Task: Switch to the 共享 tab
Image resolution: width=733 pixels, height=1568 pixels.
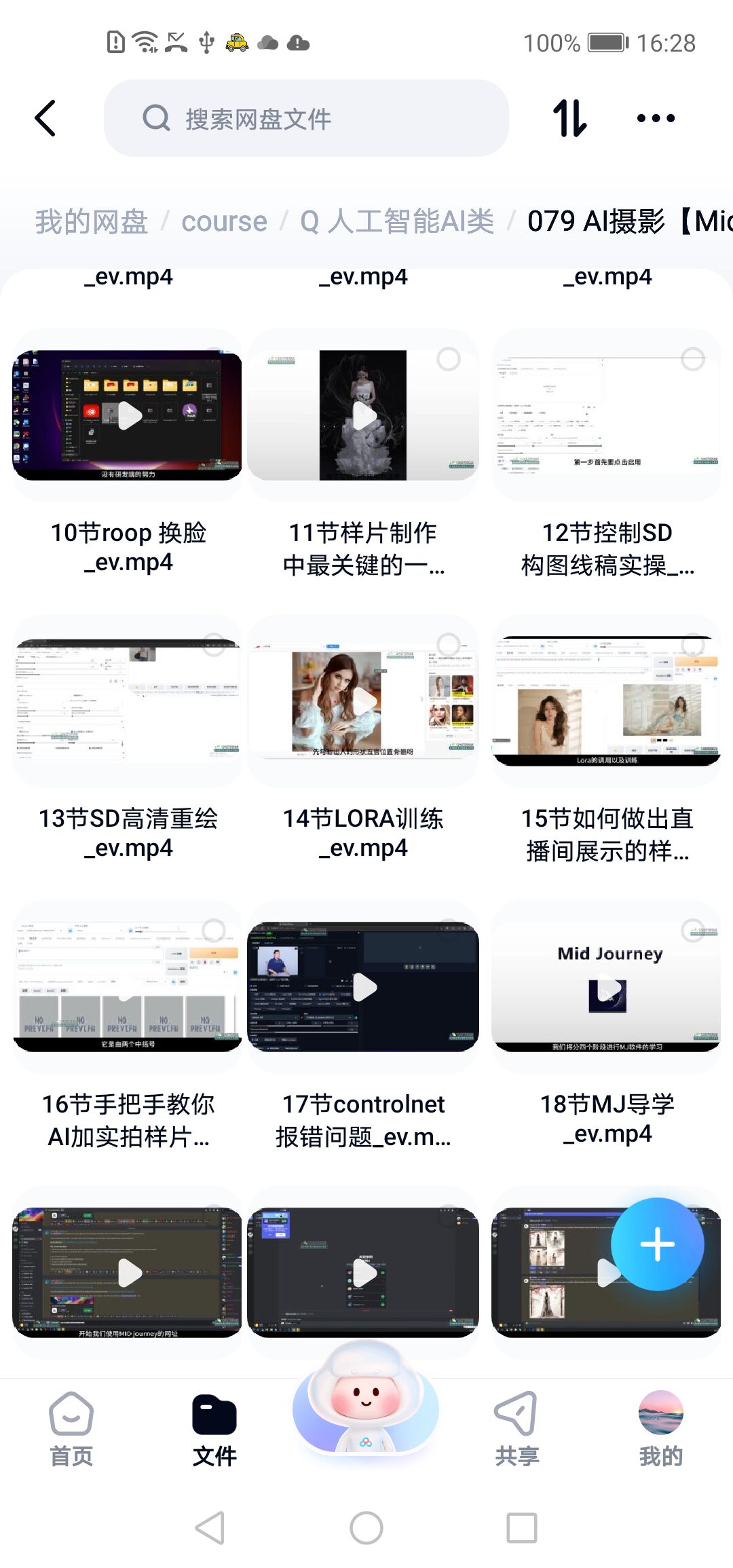Action: pos(516,1429)
